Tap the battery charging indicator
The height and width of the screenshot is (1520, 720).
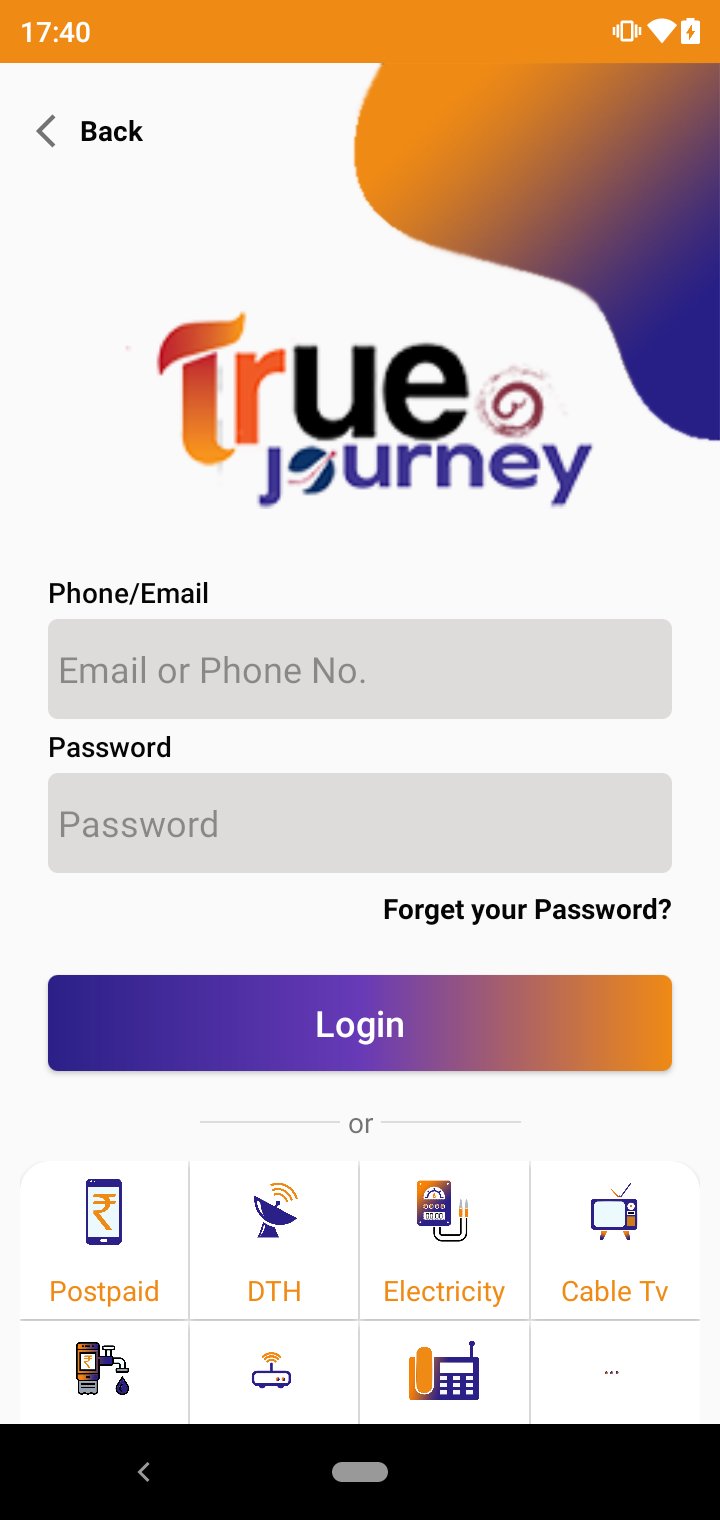click(x=691, y=32)
